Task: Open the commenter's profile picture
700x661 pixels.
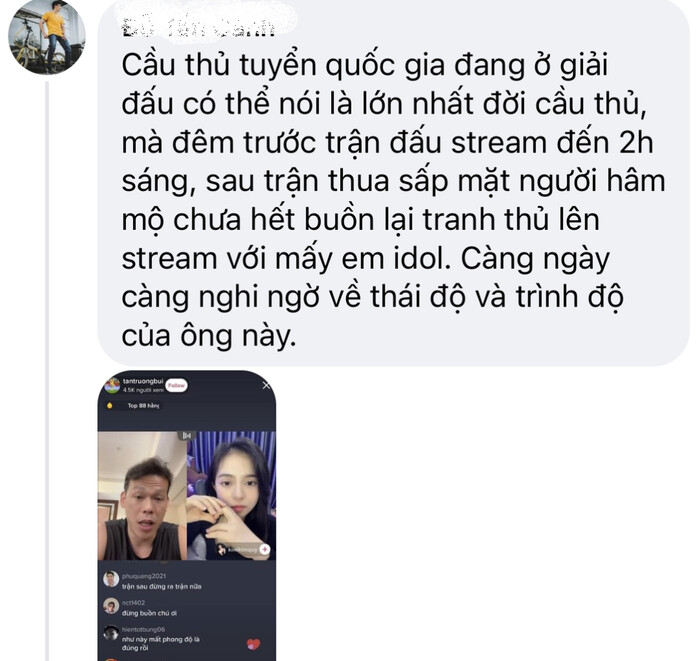Action: point(46,36)
